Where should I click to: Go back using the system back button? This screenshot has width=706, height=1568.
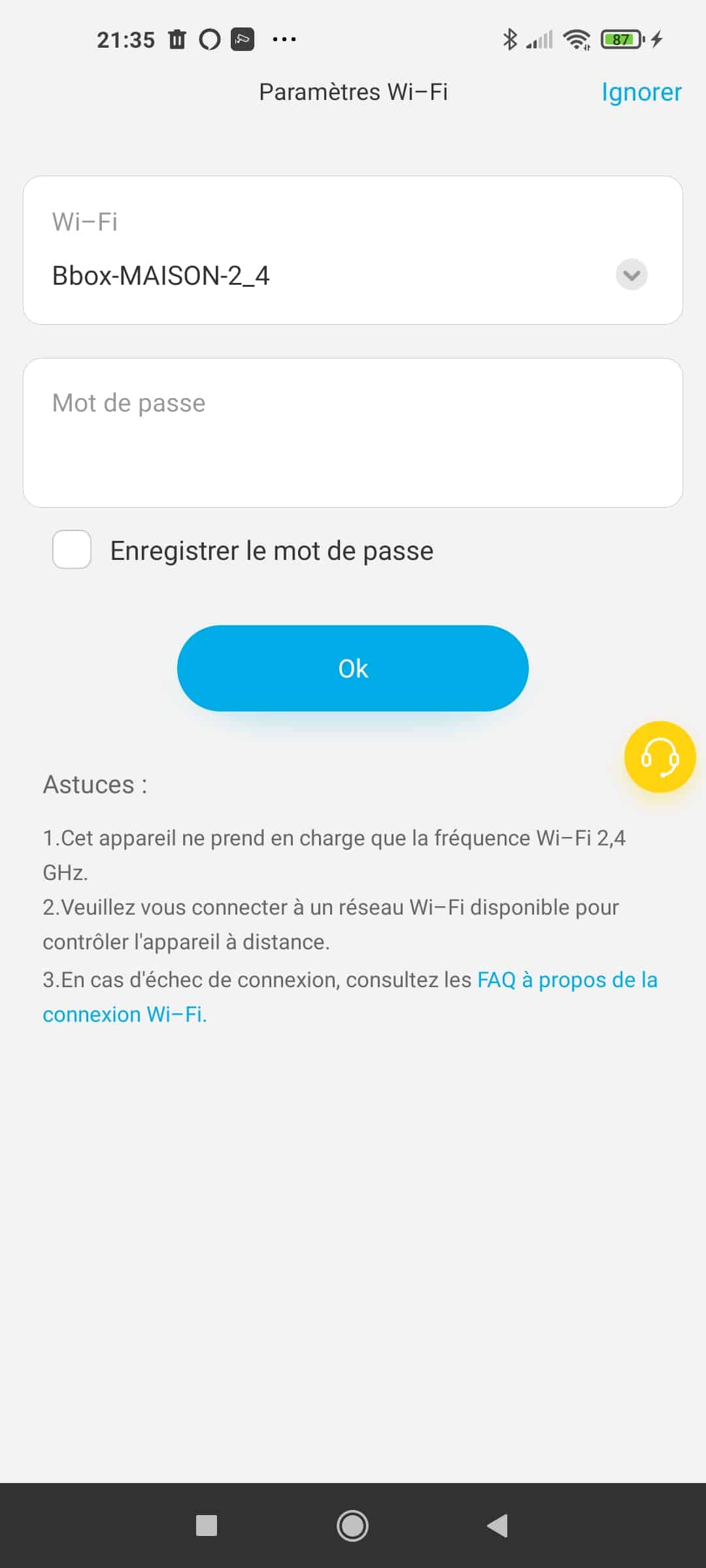[497, 1526]
